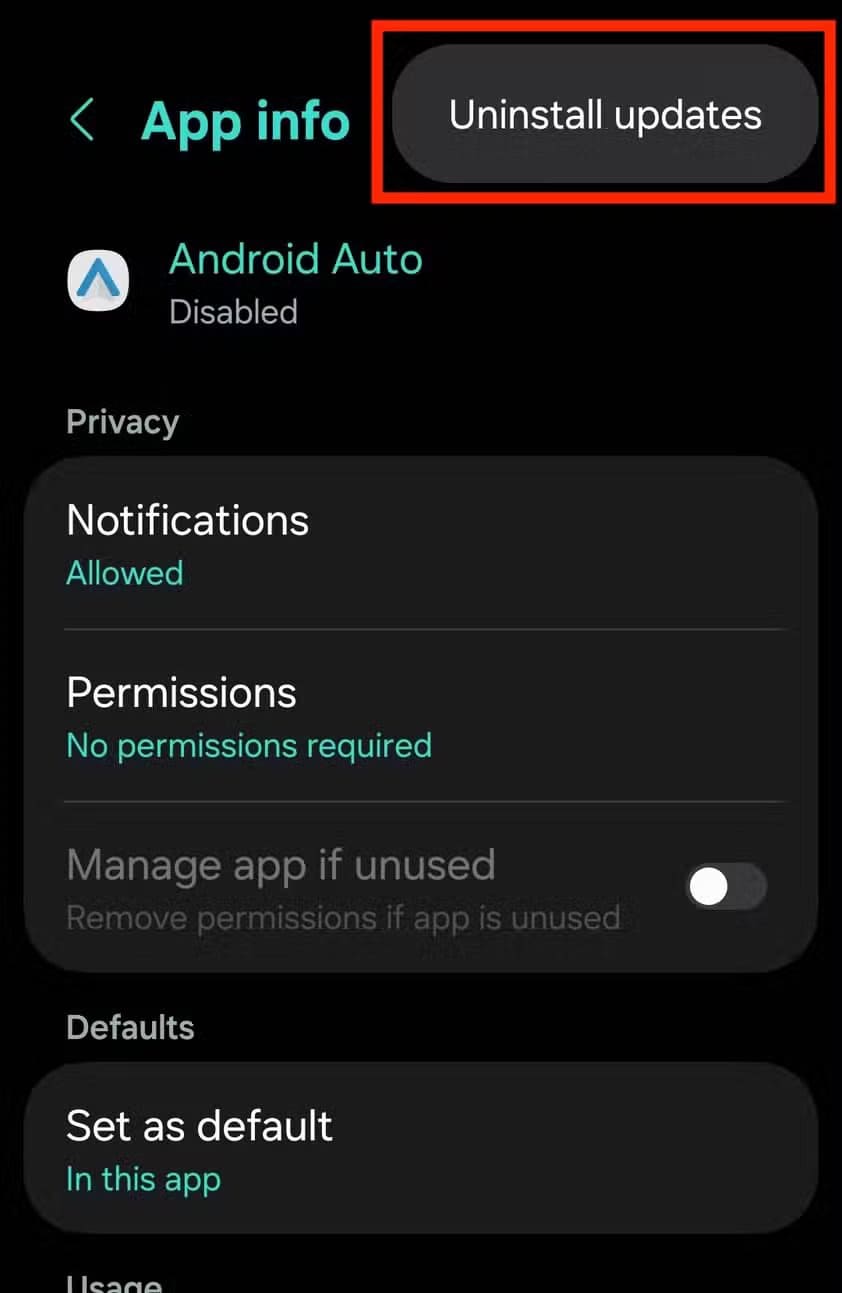Toggle off Remove permissions if app unused
This screenshot has height=1293, width=842.
click(726, 887)
